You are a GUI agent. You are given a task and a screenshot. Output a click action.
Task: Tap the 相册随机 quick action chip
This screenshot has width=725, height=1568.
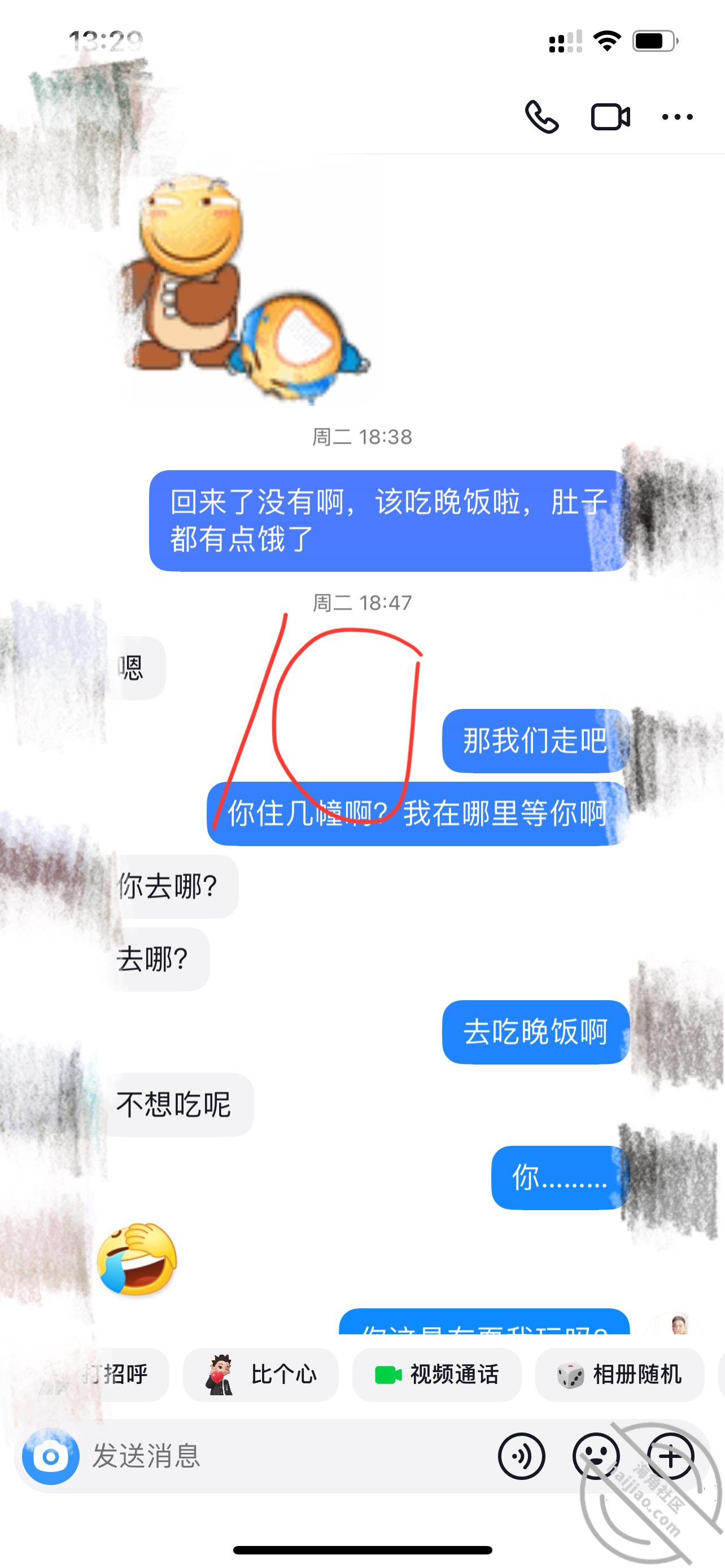point(619,1374)
